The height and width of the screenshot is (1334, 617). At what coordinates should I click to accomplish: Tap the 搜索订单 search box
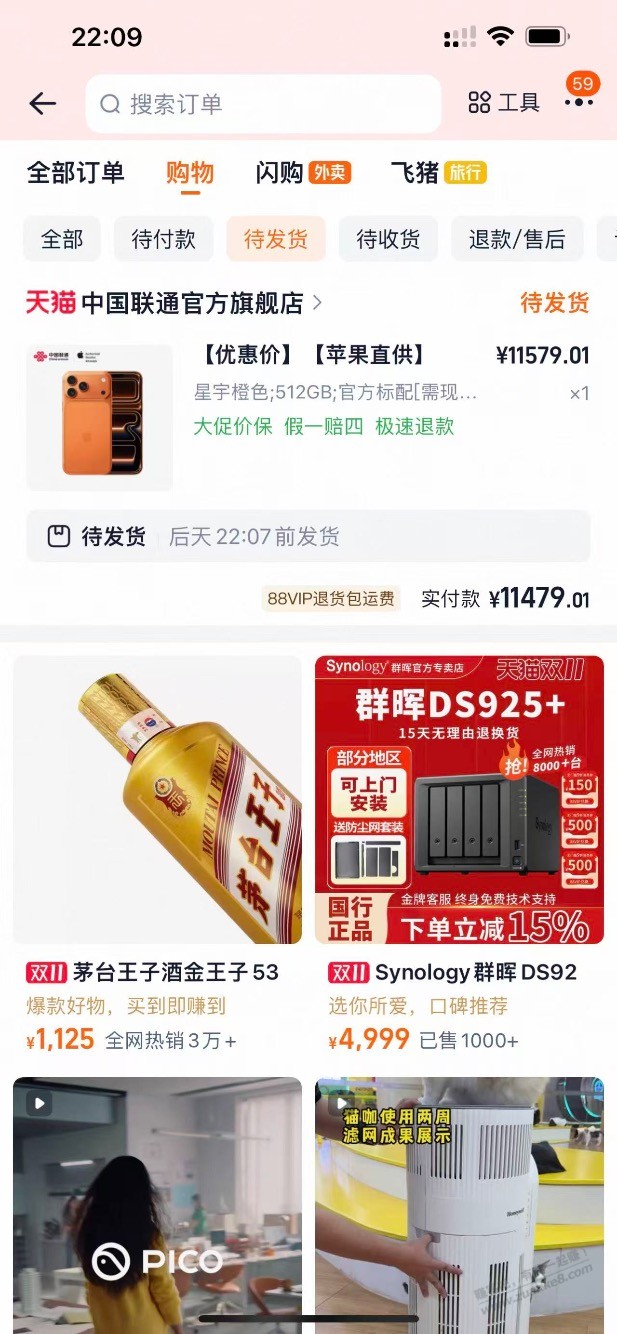pos(263,104)
